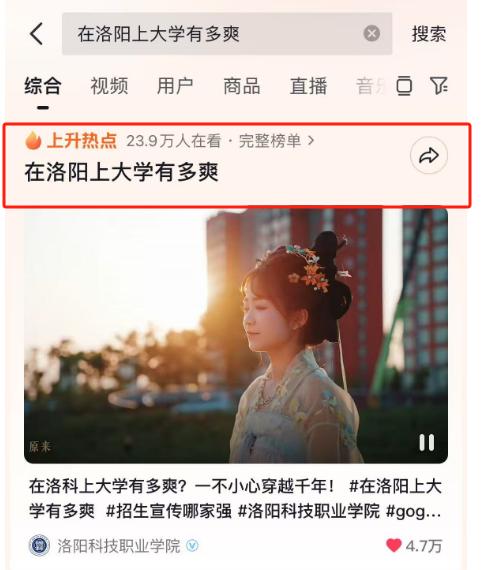Go back using the top-left arrow

pos(36,34)
